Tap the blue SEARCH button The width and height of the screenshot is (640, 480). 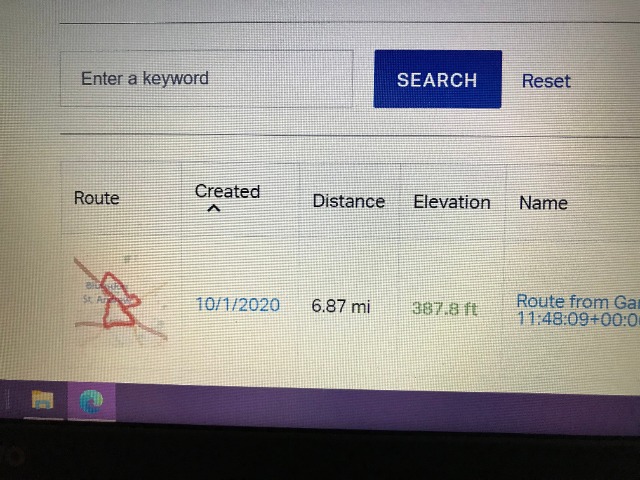point(437,79)
